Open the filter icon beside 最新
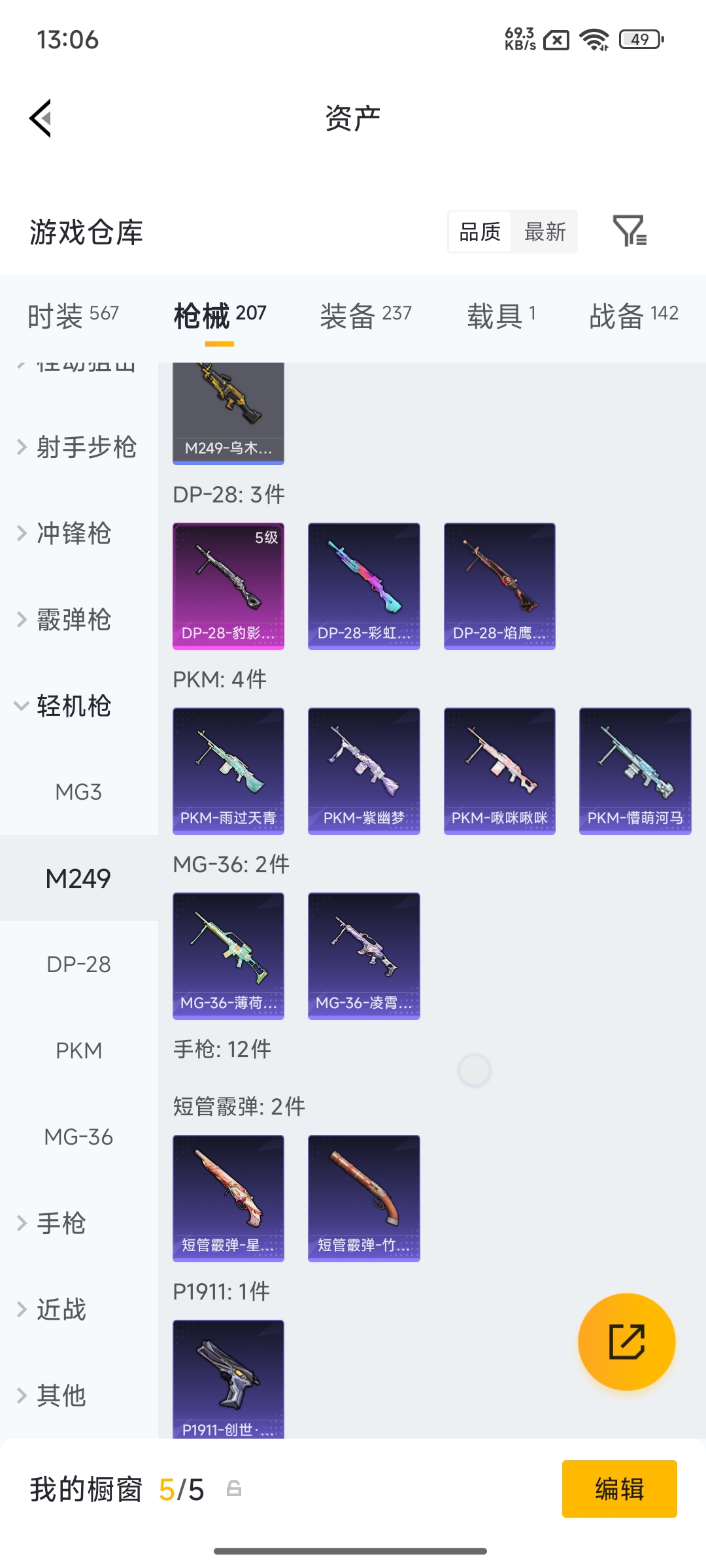 coord(630,231)
